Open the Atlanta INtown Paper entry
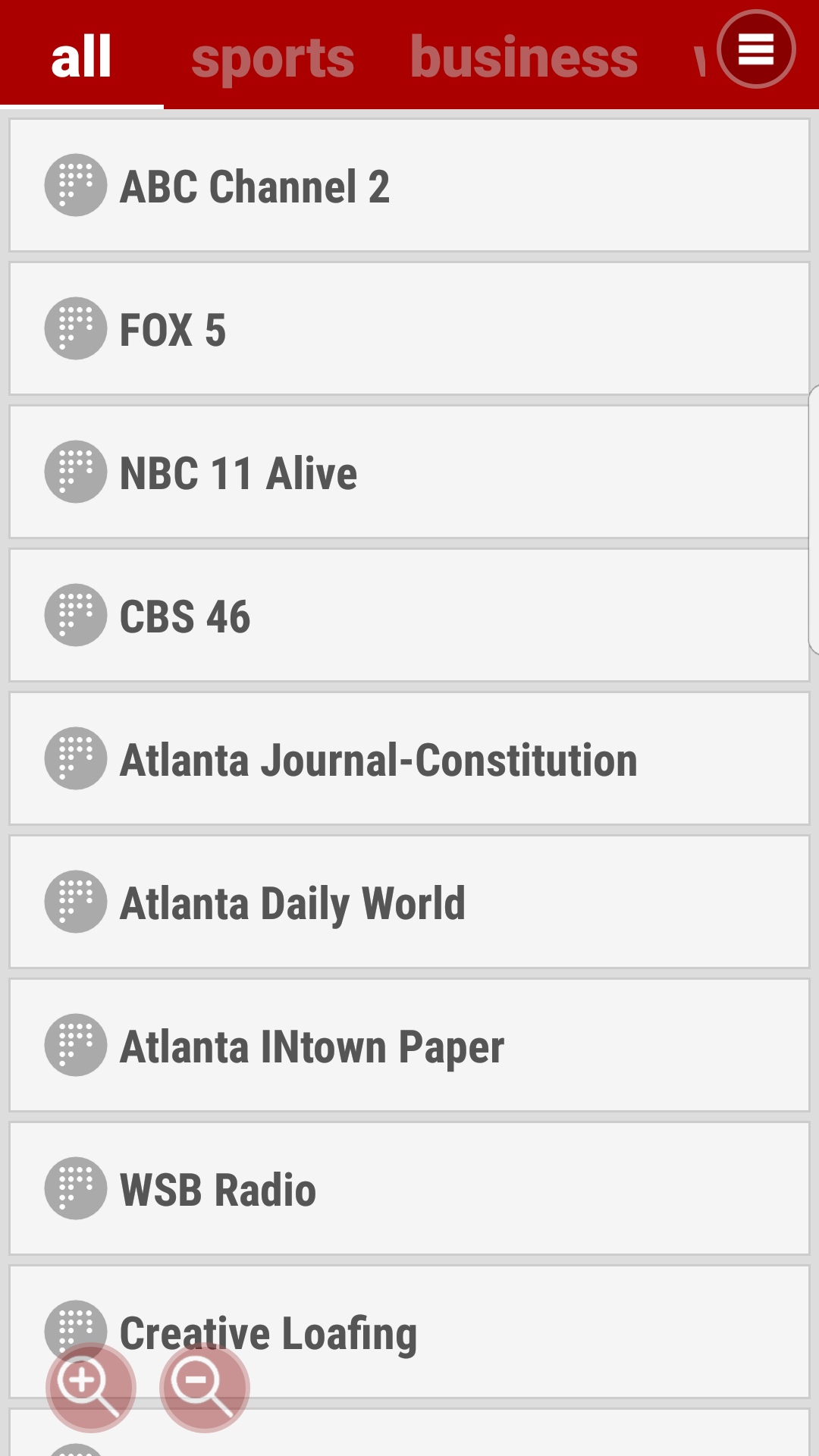Image resolution: width=819 pixels, height=1456 pixels. point(409,1046)
